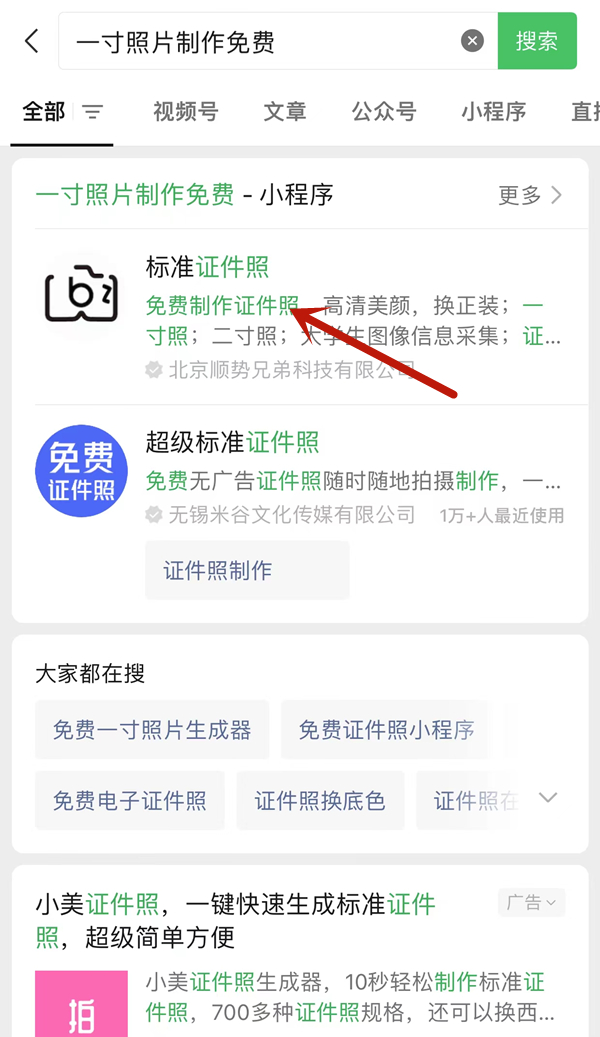Open the 广告 dropdown on 小美证件照 ad

[x=532, y=903]
